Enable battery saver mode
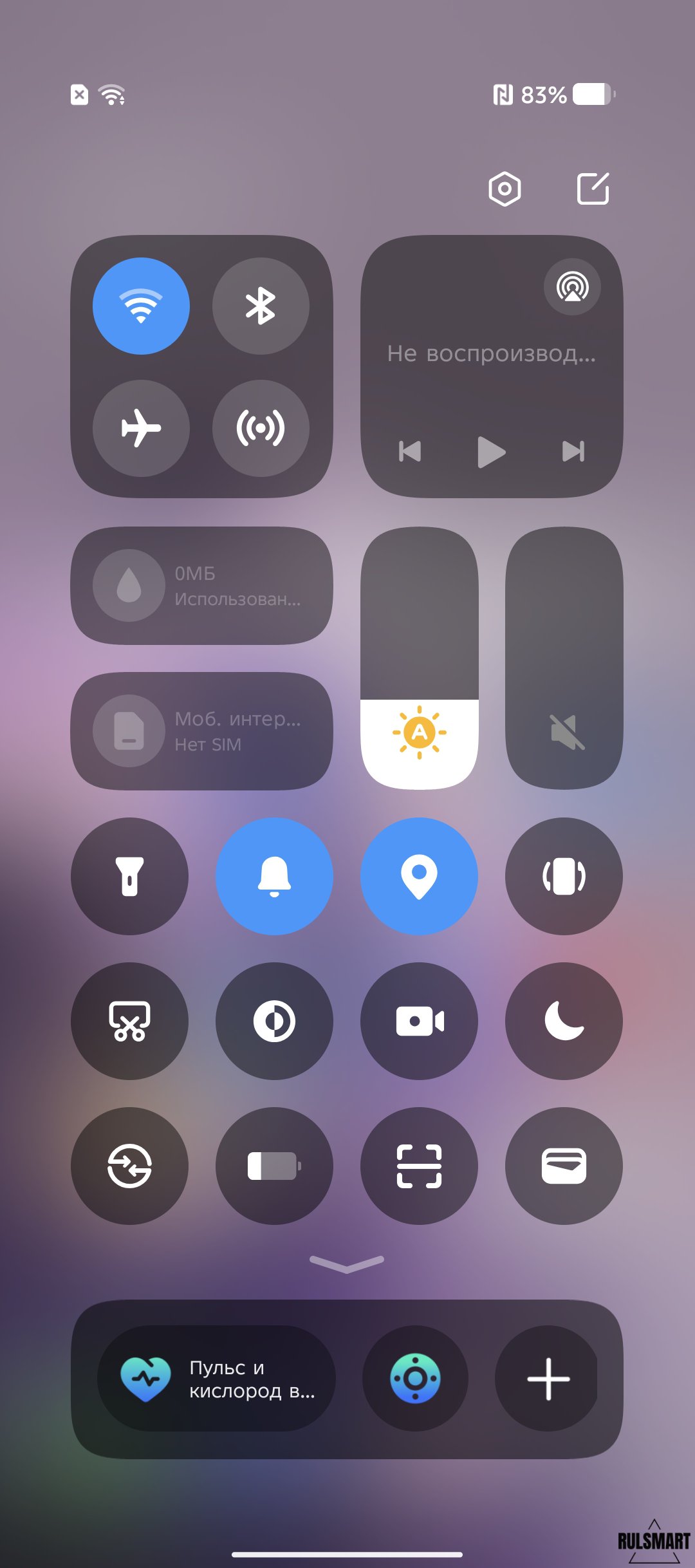Image resolution: width=695 pixels, height=1568 pixels. coord(274,1166)
